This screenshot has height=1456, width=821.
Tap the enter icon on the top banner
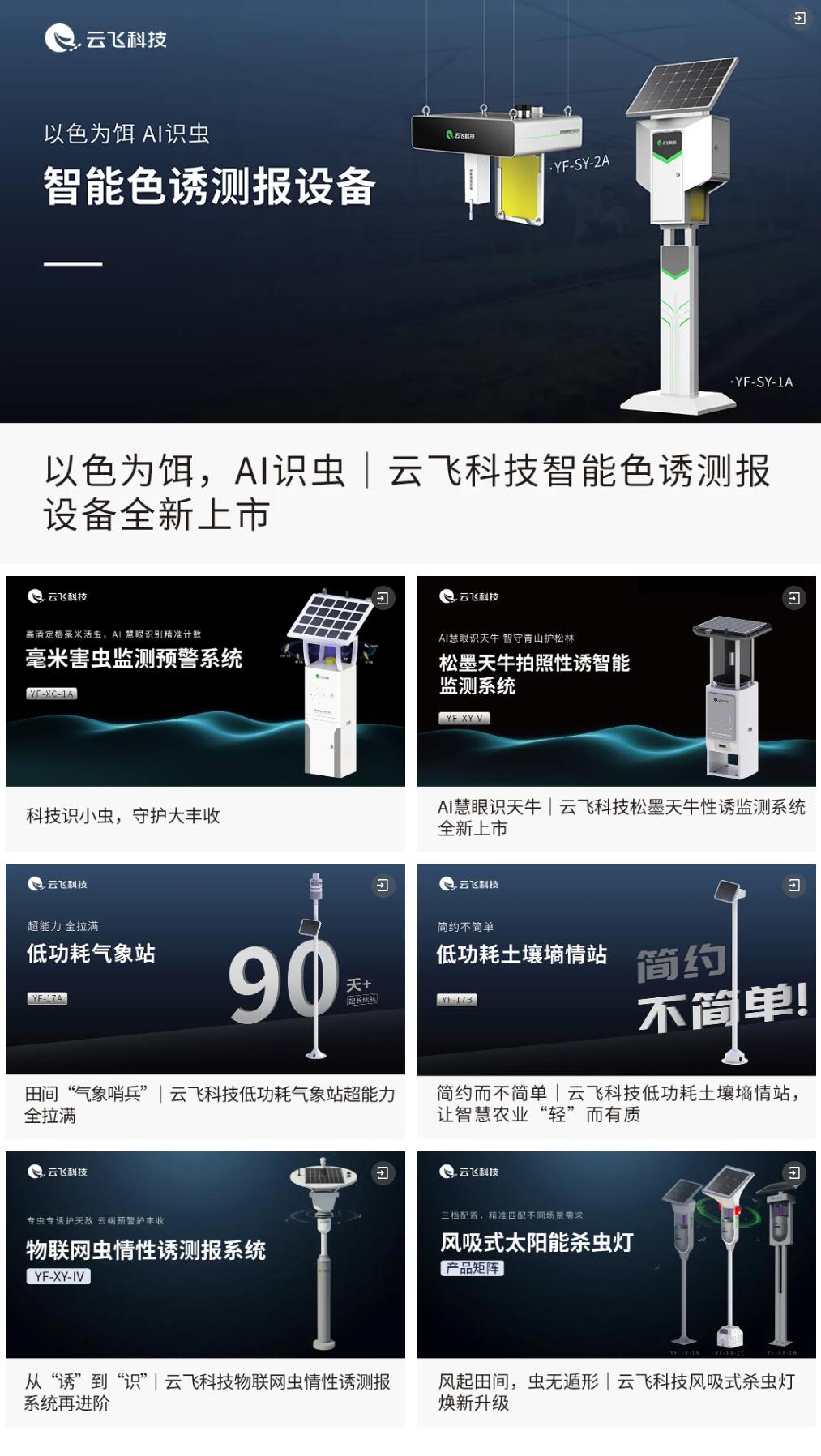click(800, 19)
